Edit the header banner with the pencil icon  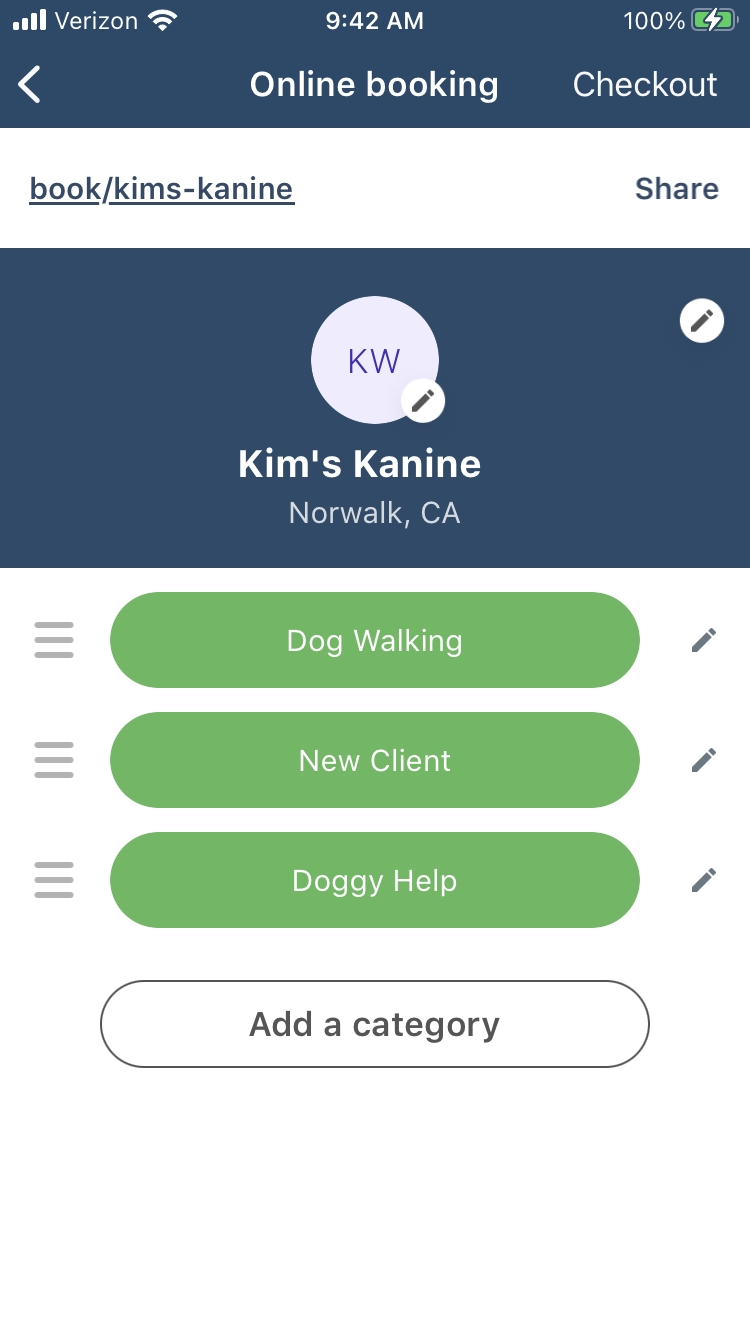(702, 321)
